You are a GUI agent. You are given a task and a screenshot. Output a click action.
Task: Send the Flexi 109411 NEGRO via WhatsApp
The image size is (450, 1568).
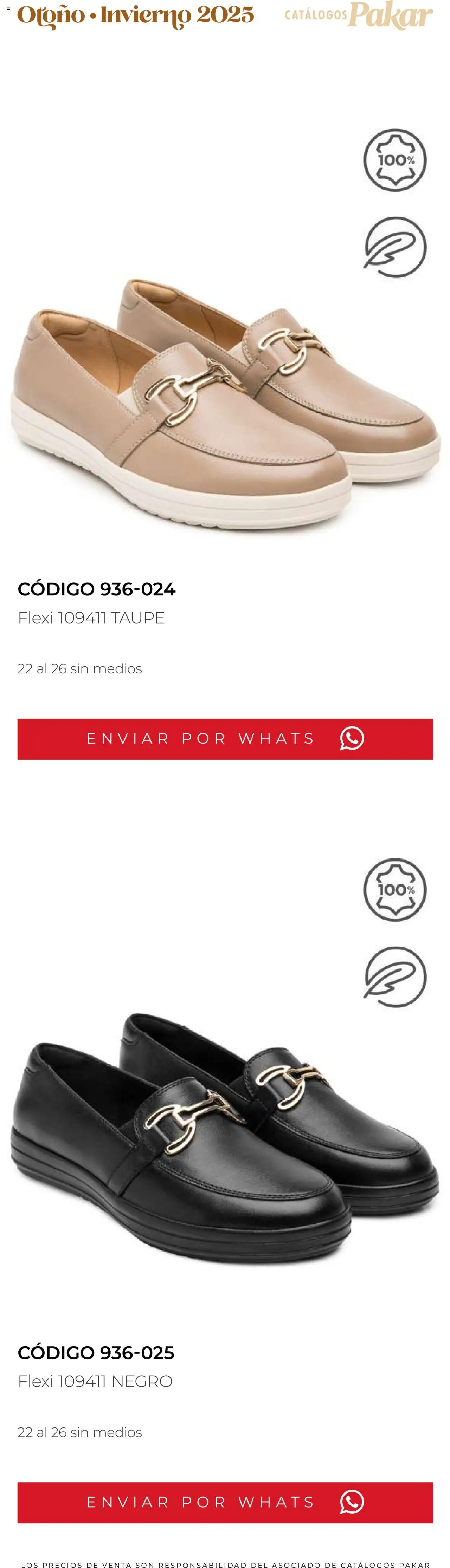pos(225,1502)
